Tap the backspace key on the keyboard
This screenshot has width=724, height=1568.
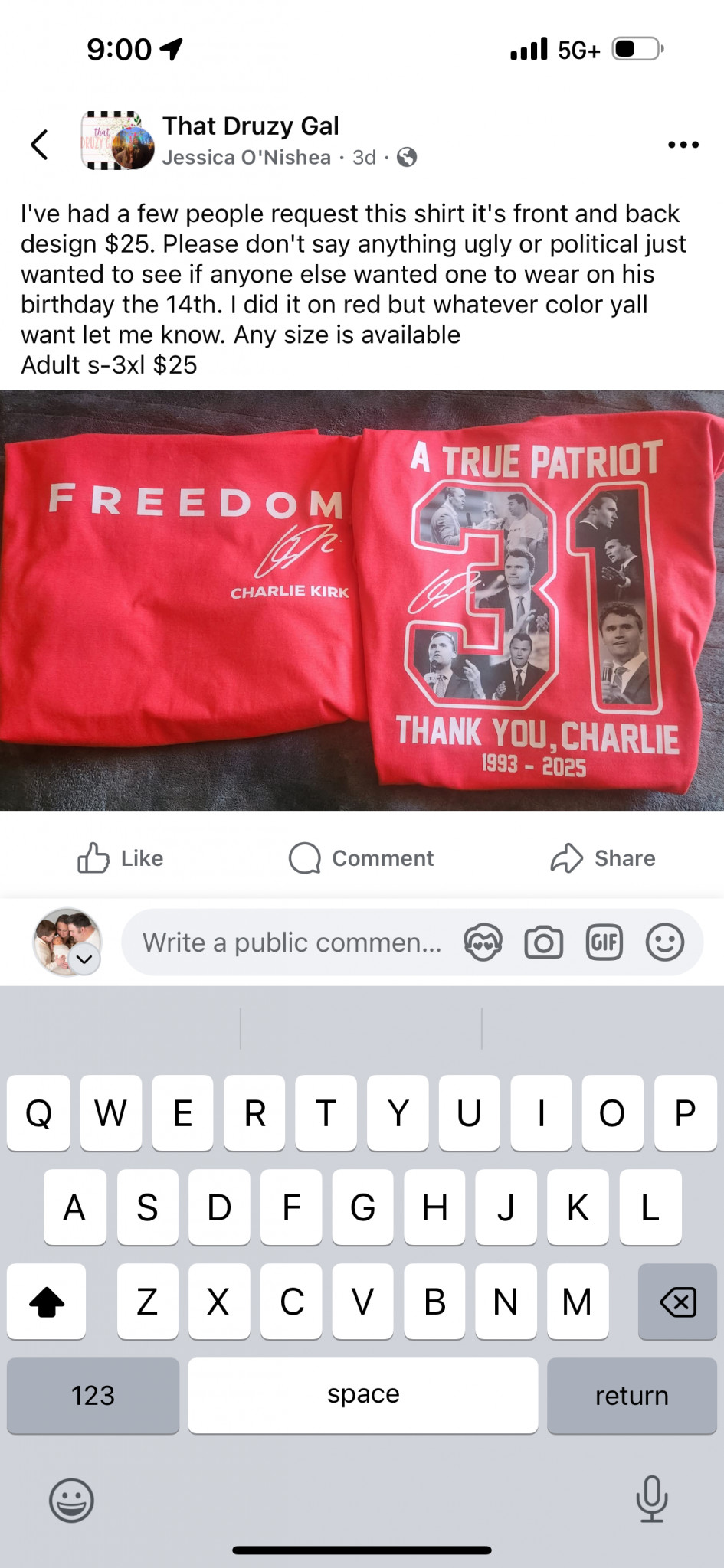tap(677, 1302)
